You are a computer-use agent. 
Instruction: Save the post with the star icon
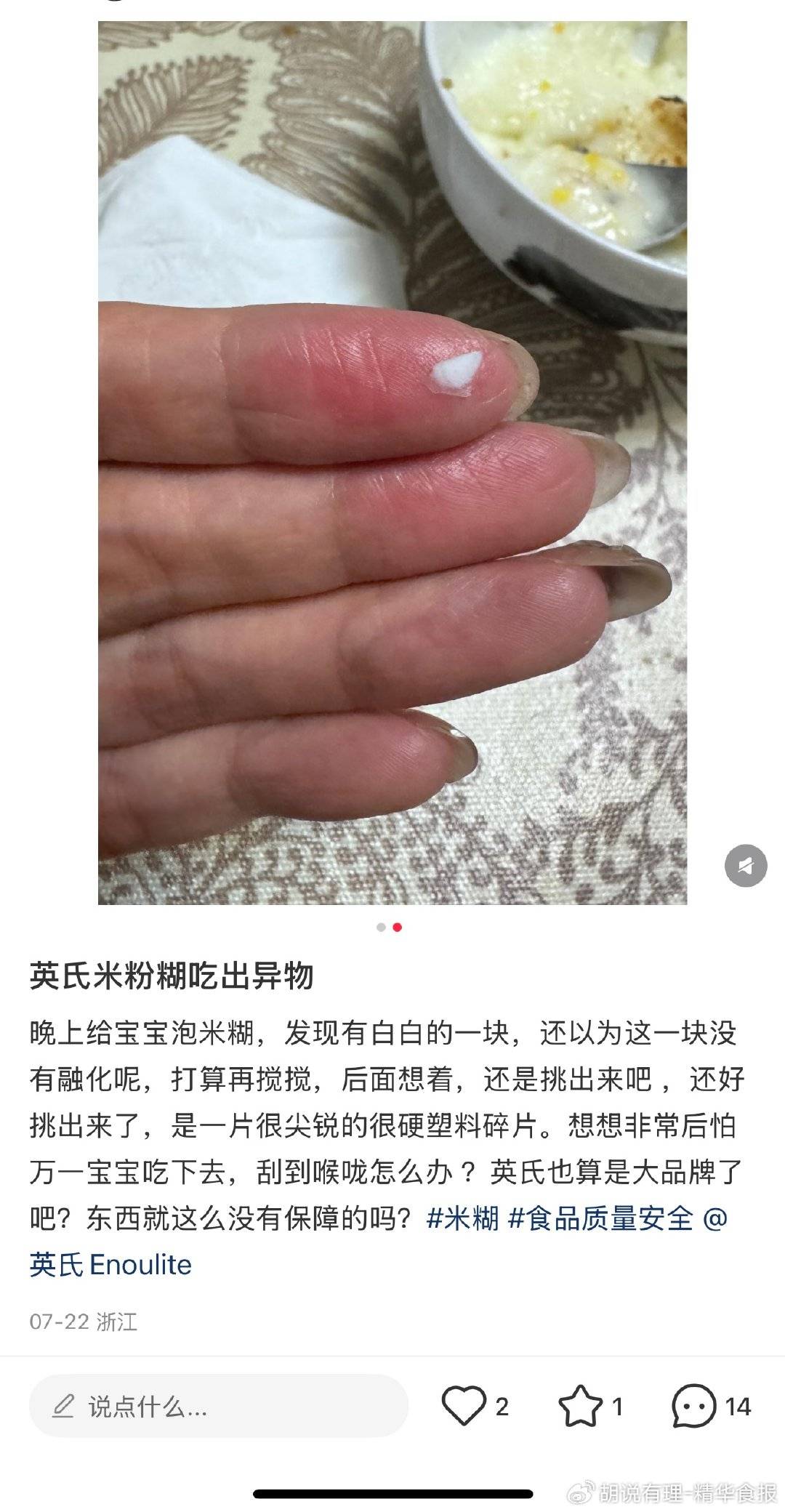point(579,1406)
